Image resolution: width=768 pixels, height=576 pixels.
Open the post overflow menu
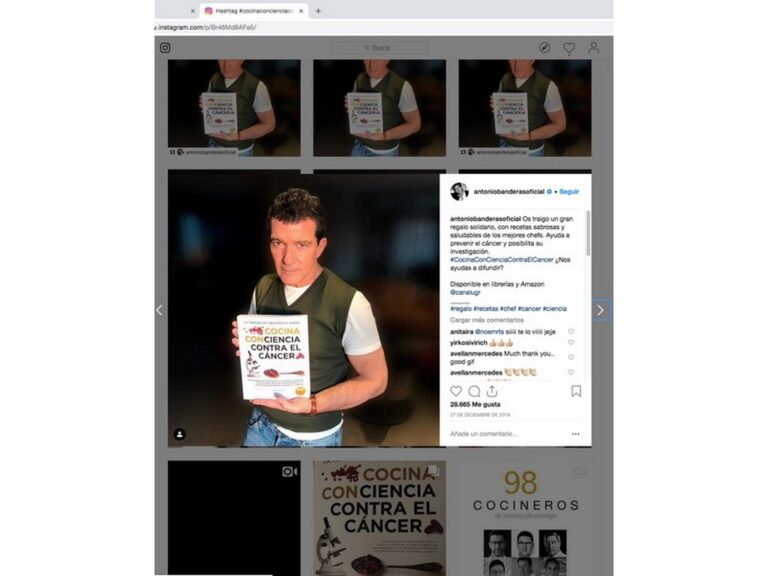click(575, 434)
